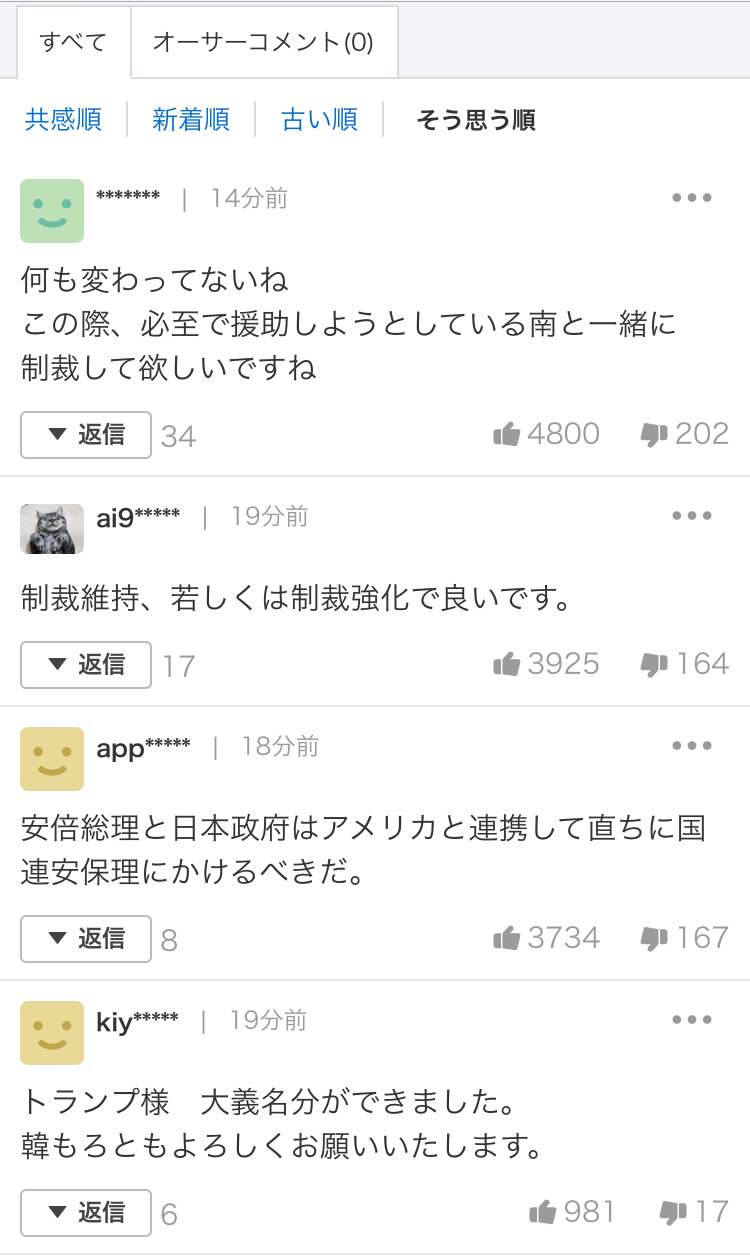This screenshot has height=1256, width=750.
Task: Switch to the オーサーコメント(0) tab
Action: (x=263, y=42)
